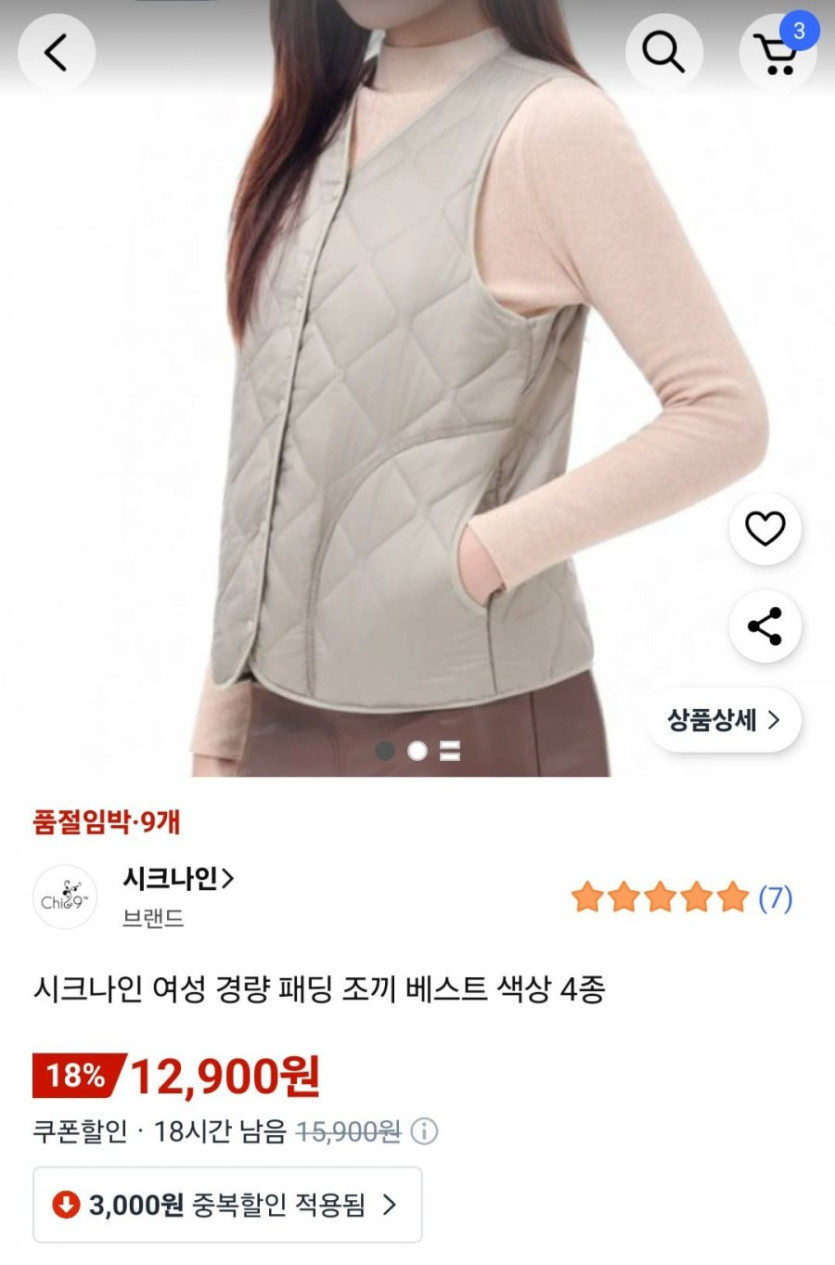The image size is (835, 1265).
Task: Open 상품상세 product details
Action: 723,720
